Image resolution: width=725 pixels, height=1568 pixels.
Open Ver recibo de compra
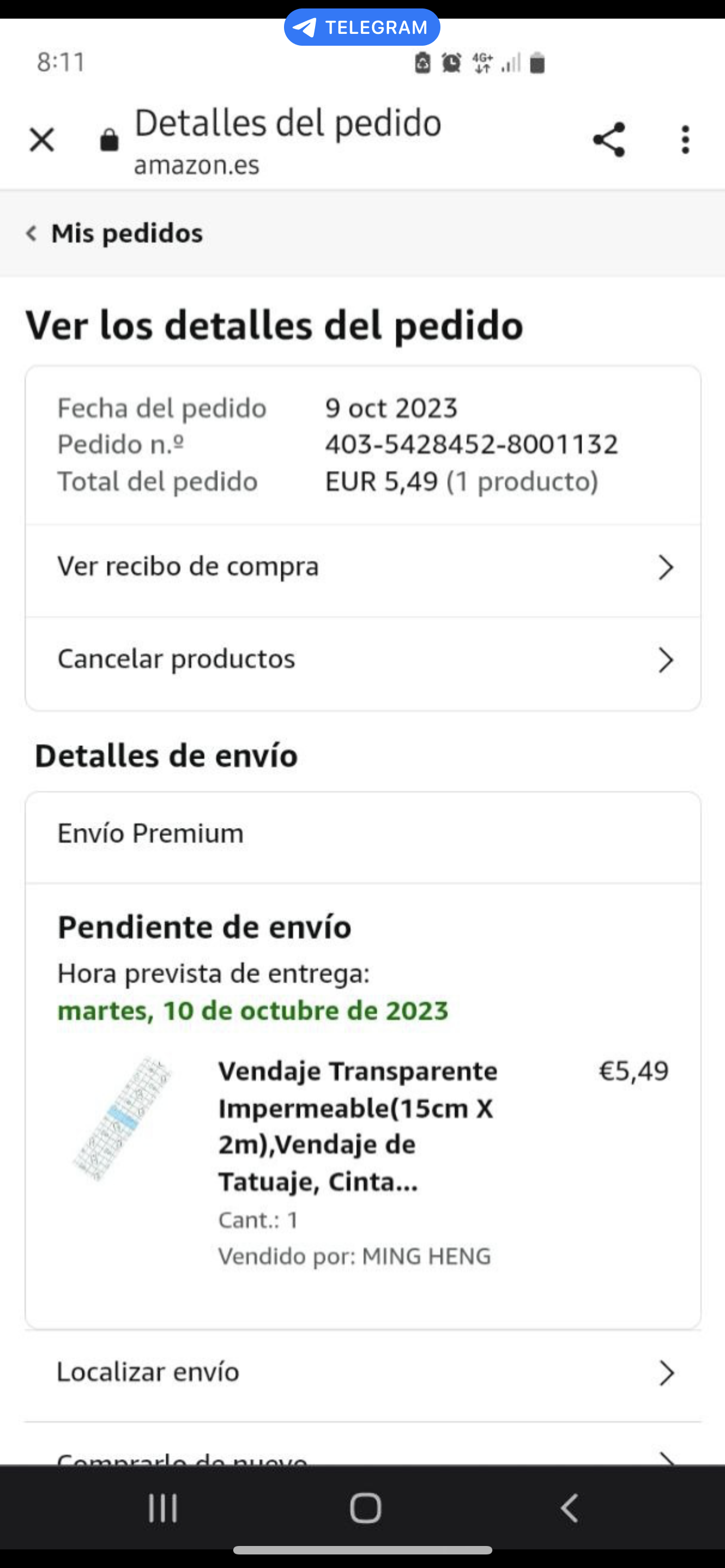click(x=363, y=567)
